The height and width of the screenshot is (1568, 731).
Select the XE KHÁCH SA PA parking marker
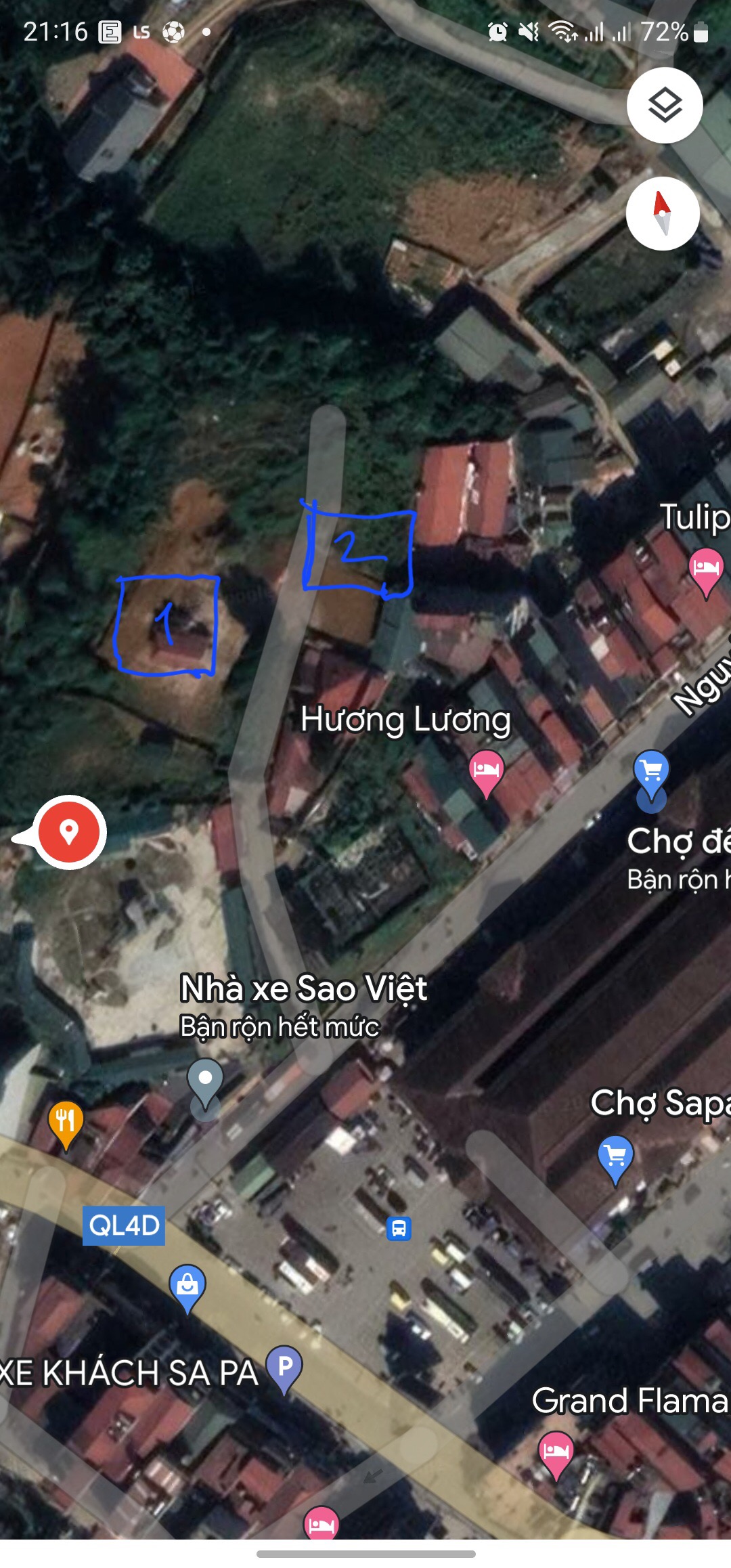(284, 1370)
